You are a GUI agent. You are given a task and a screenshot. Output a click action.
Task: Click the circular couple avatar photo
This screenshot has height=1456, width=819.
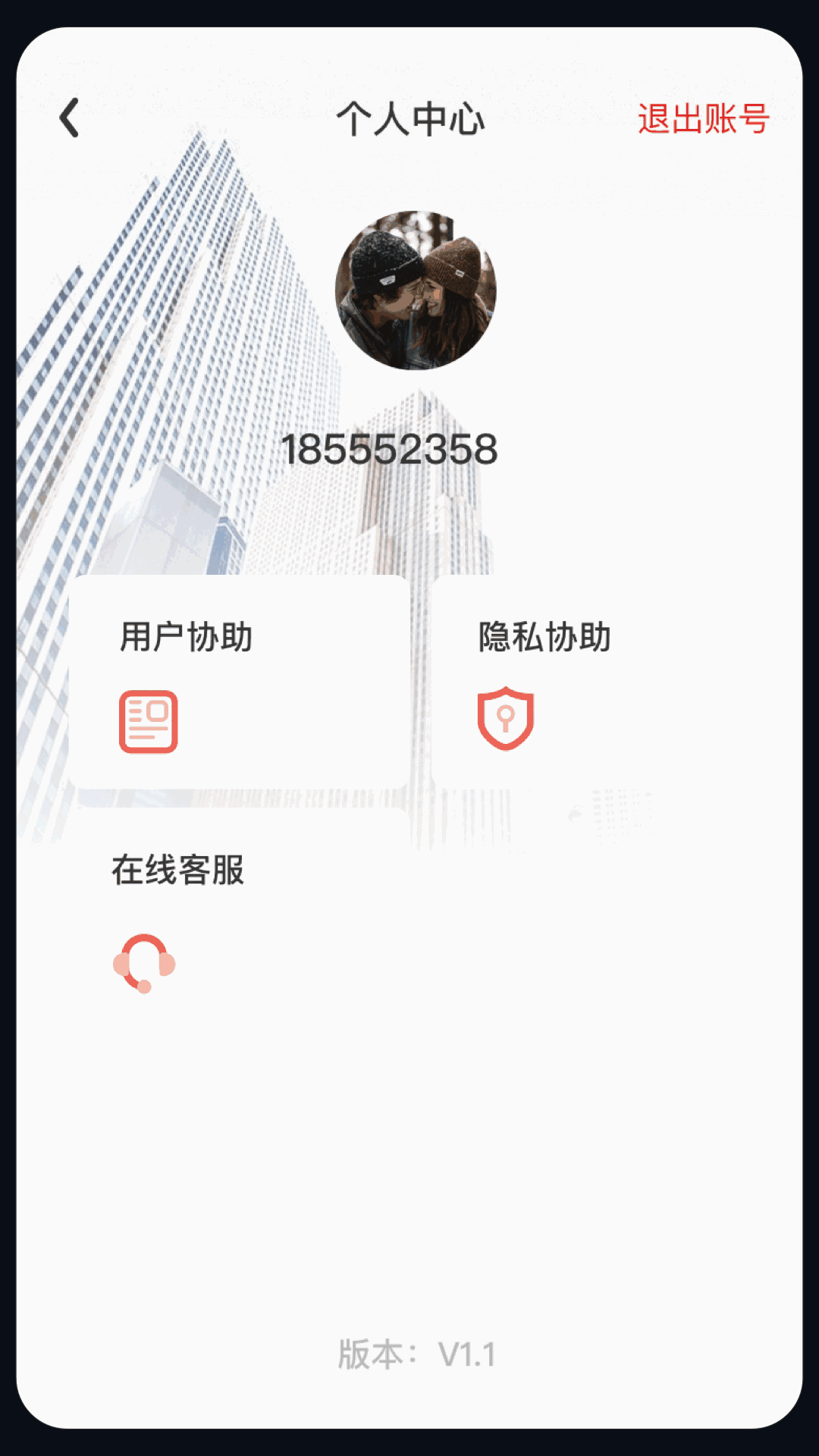pos(416,293)
